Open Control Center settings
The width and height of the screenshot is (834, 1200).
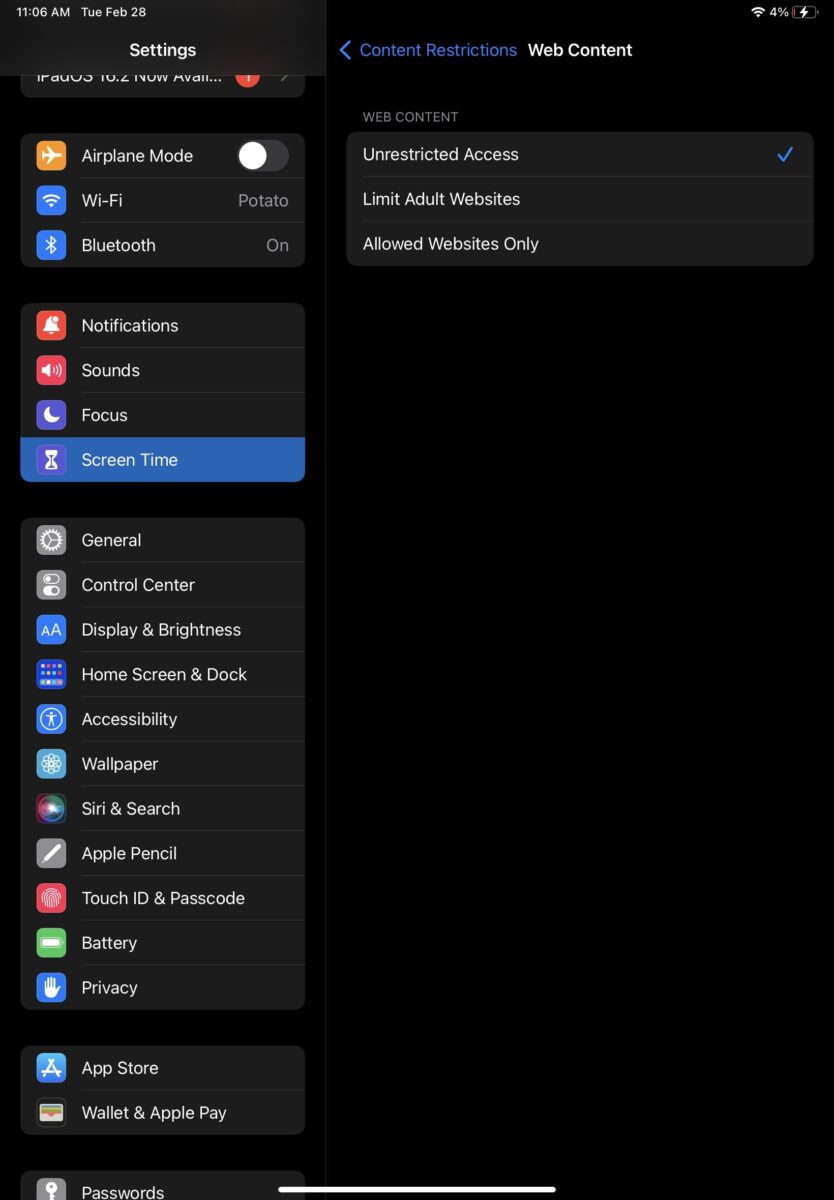[162, 585]
